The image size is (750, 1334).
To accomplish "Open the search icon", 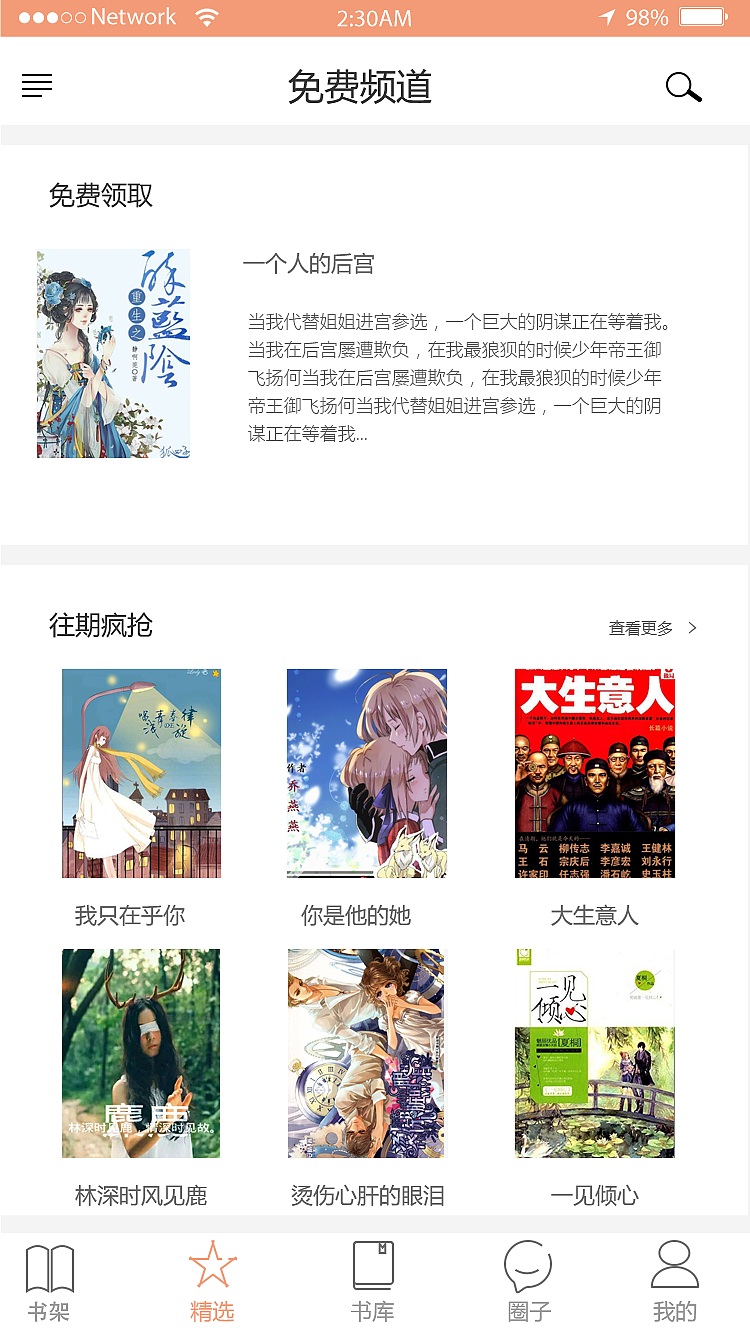I will 683,87.
